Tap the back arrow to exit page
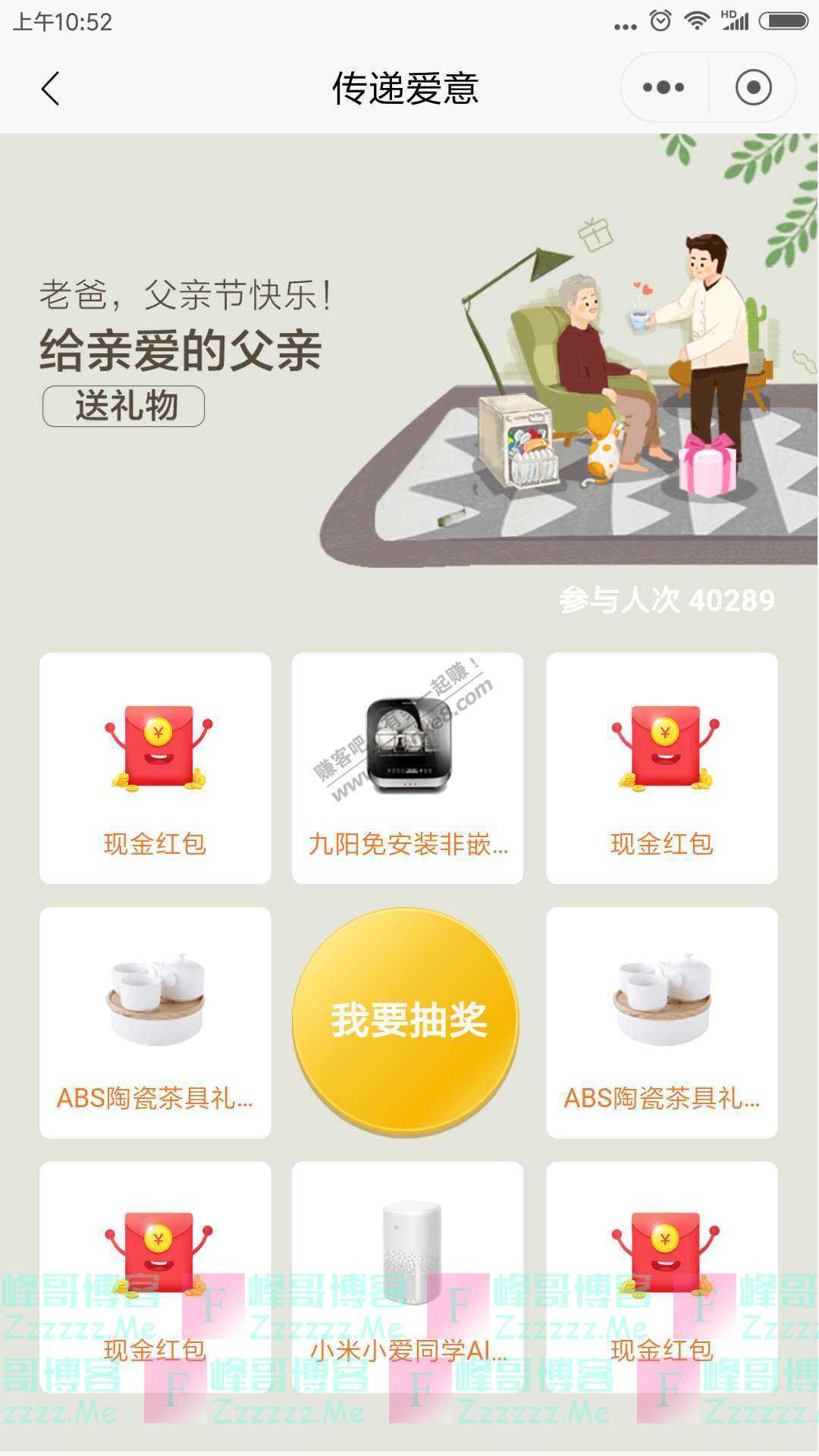 50,87
